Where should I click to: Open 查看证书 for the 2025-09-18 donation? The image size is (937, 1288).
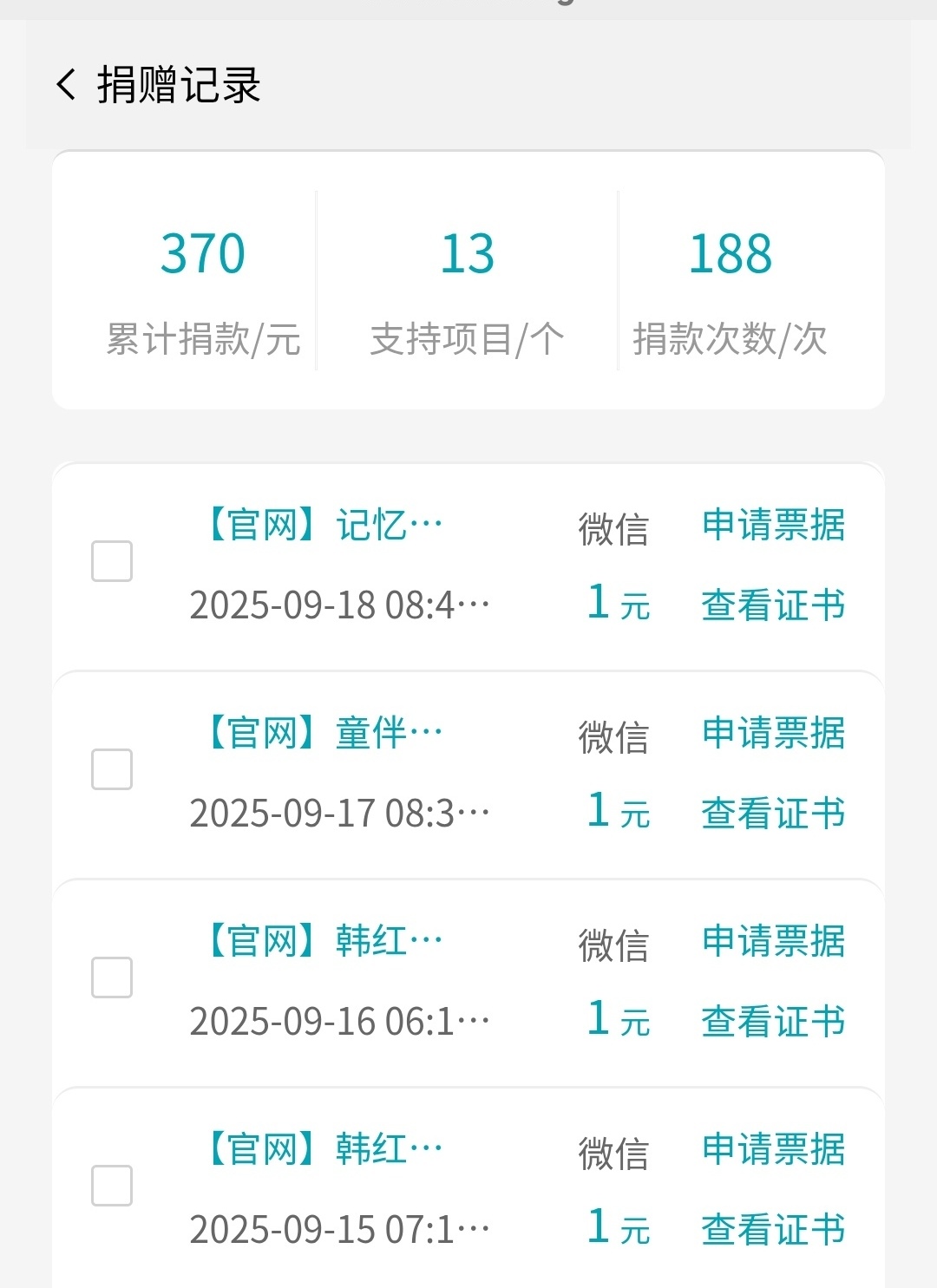(773, 605)
